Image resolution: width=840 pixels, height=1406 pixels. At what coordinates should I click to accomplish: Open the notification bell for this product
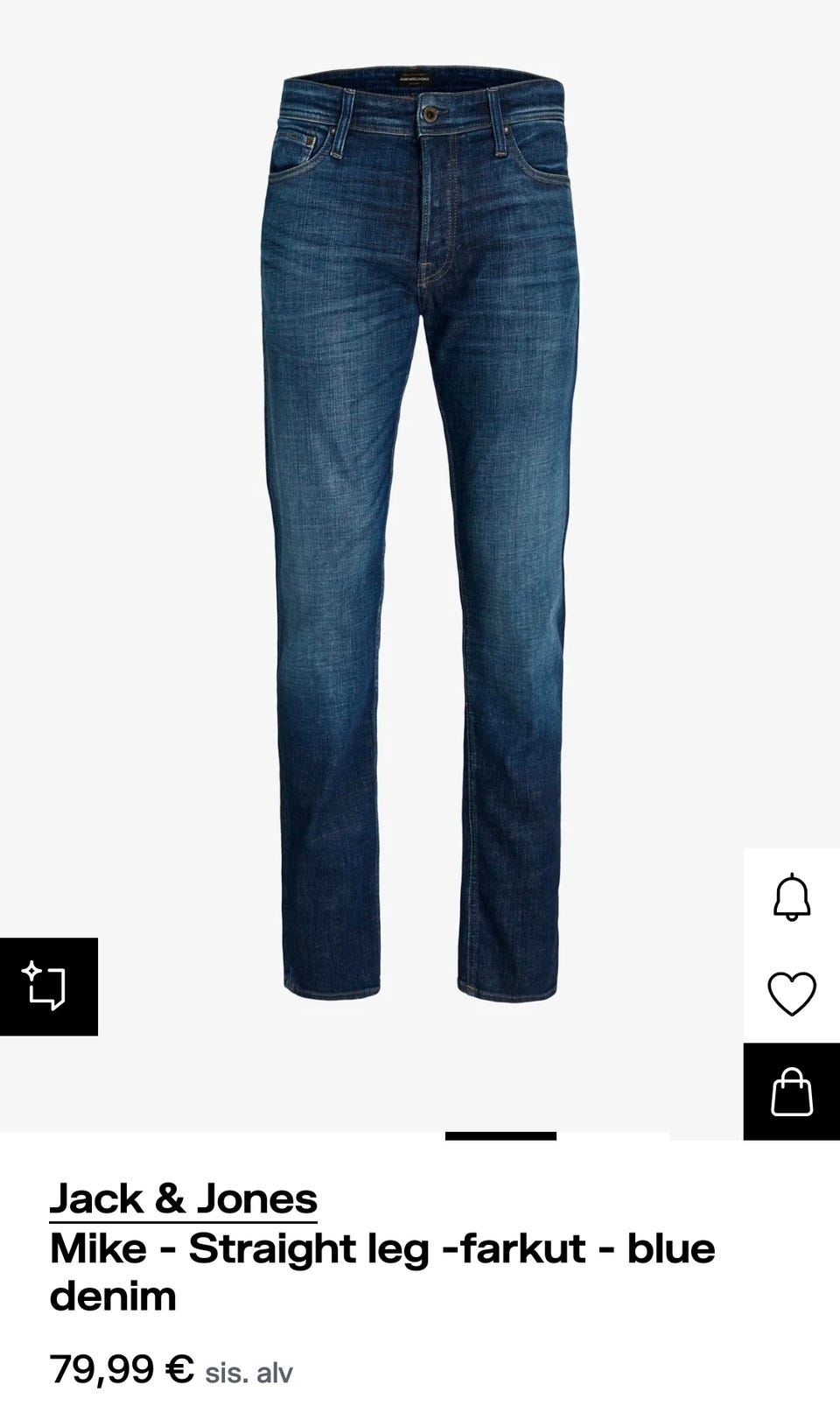click(792, 897)
